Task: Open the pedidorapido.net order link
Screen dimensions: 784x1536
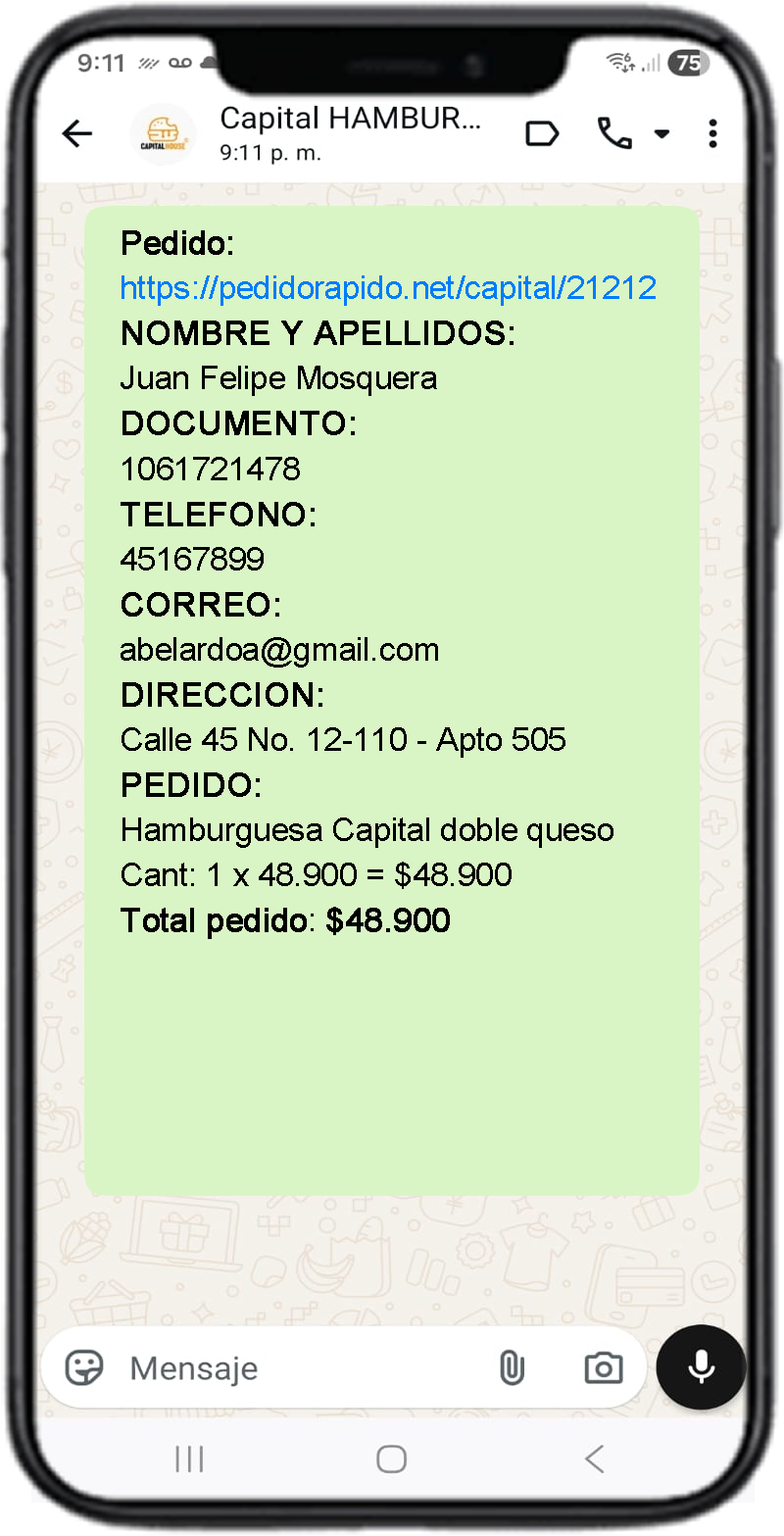Action: (x=388, y=288)
